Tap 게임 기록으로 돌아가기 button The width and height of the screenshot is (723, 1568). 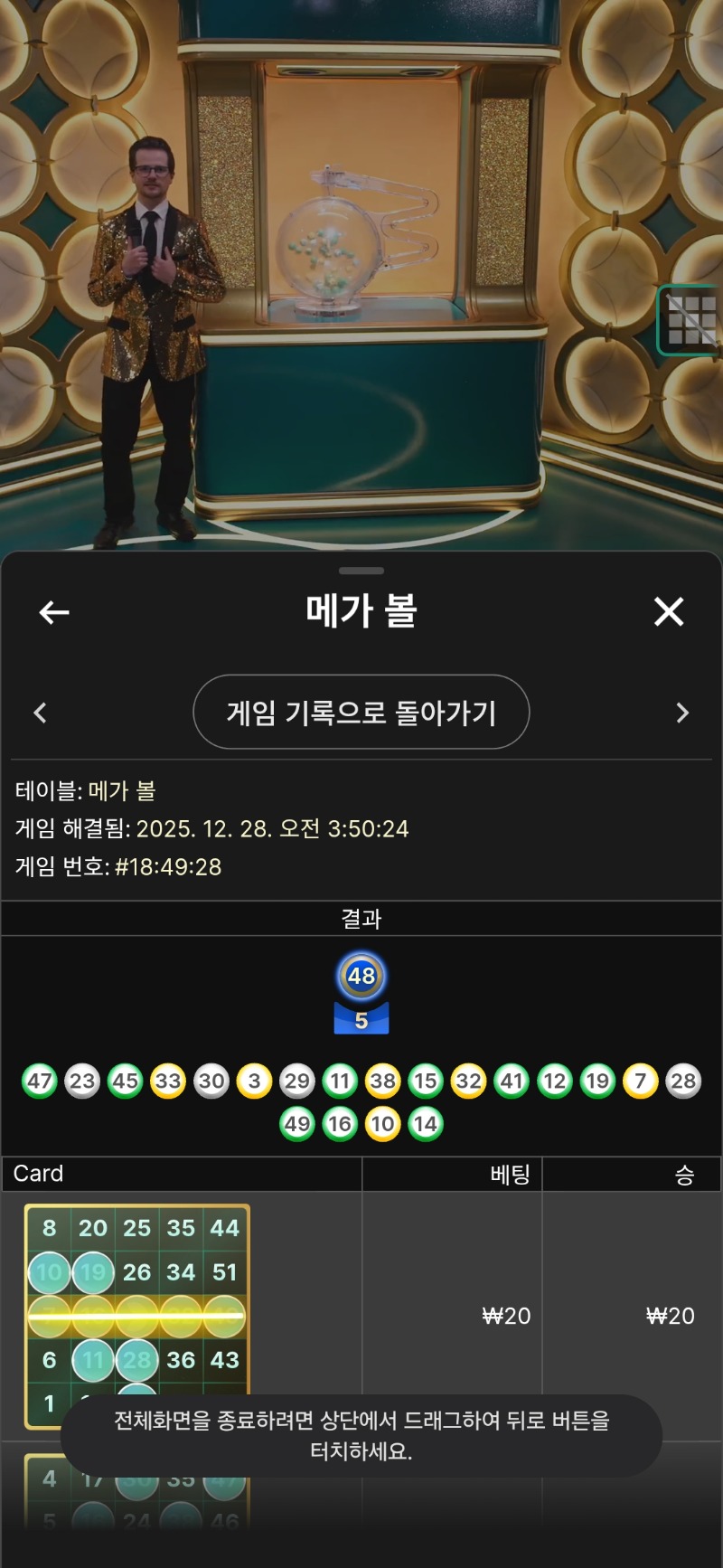[361, 713]
